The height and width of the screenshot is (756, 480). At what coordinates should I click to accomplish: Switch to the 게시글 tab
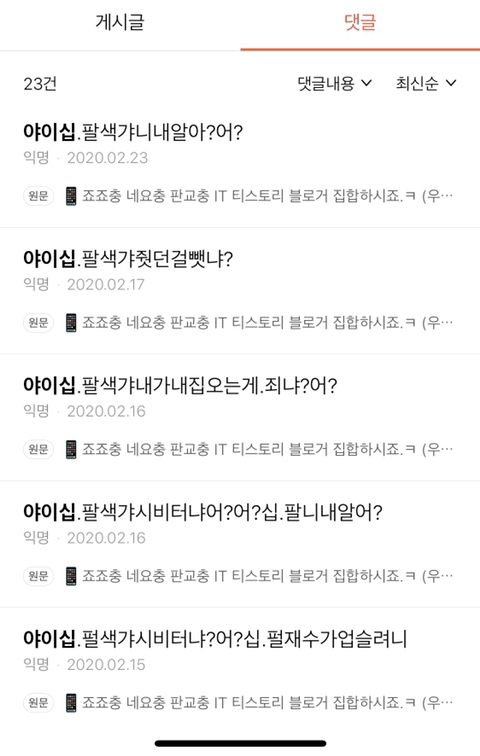tap(120, 23)
